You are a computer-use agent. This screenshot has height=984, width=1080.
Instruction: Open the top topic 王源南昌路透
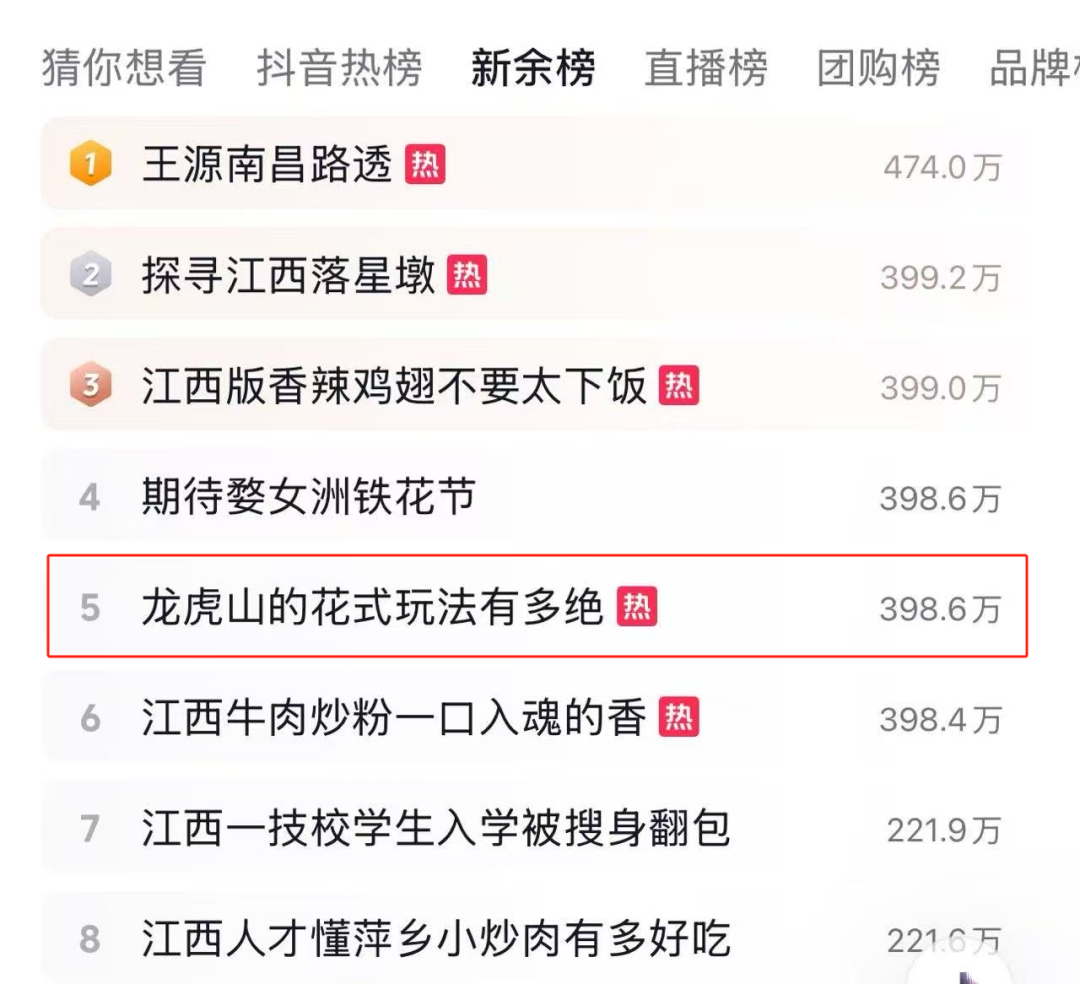click(x=267, y=165)
